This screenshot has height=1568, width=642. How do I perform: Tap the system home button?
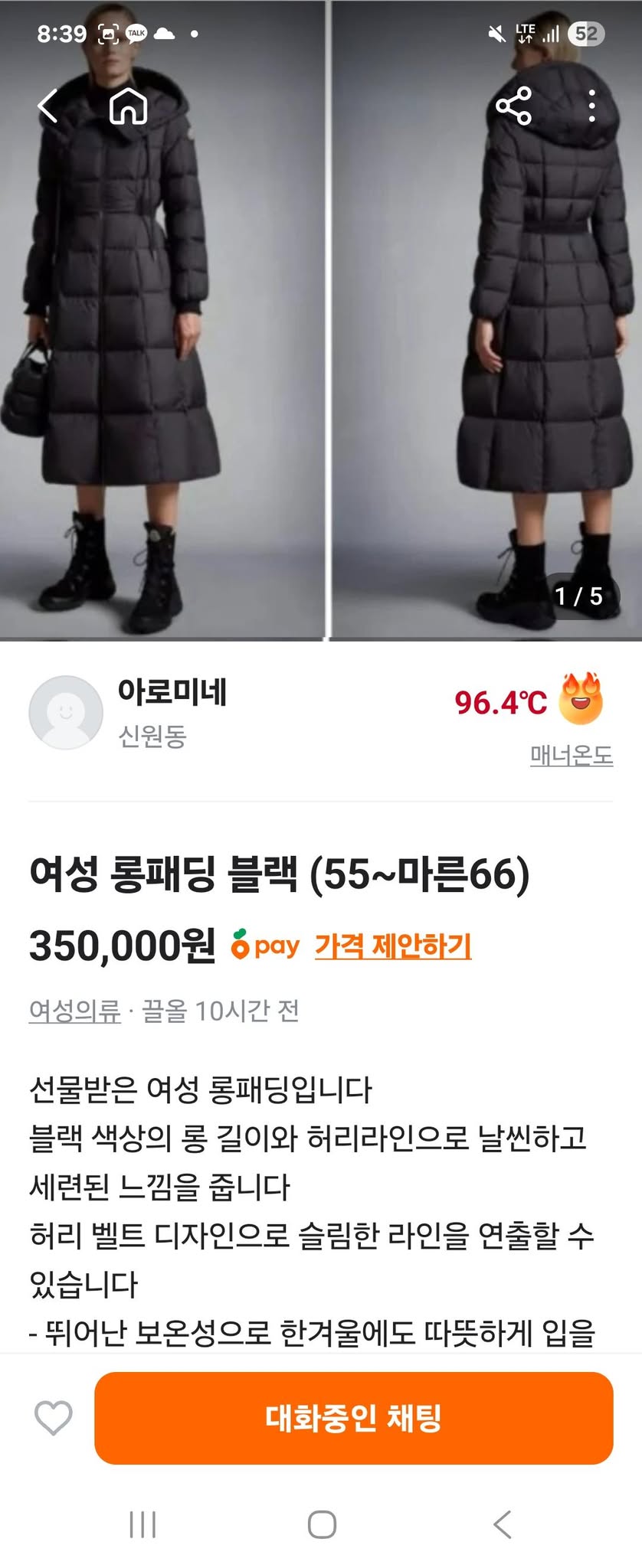(322, 1524)
